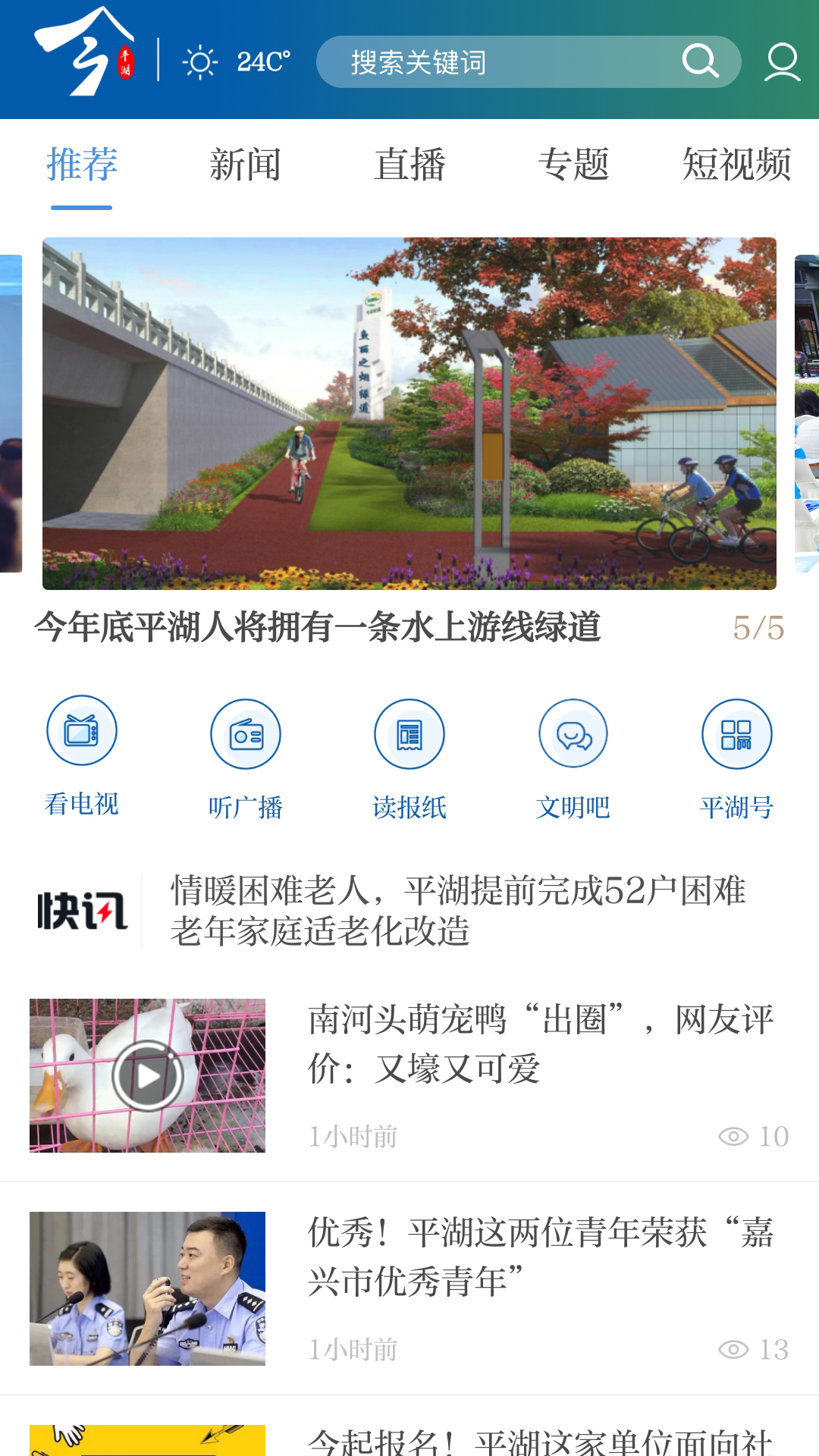Open the 24°C weather widget
819x1456 pixels.
click(237, 61)
